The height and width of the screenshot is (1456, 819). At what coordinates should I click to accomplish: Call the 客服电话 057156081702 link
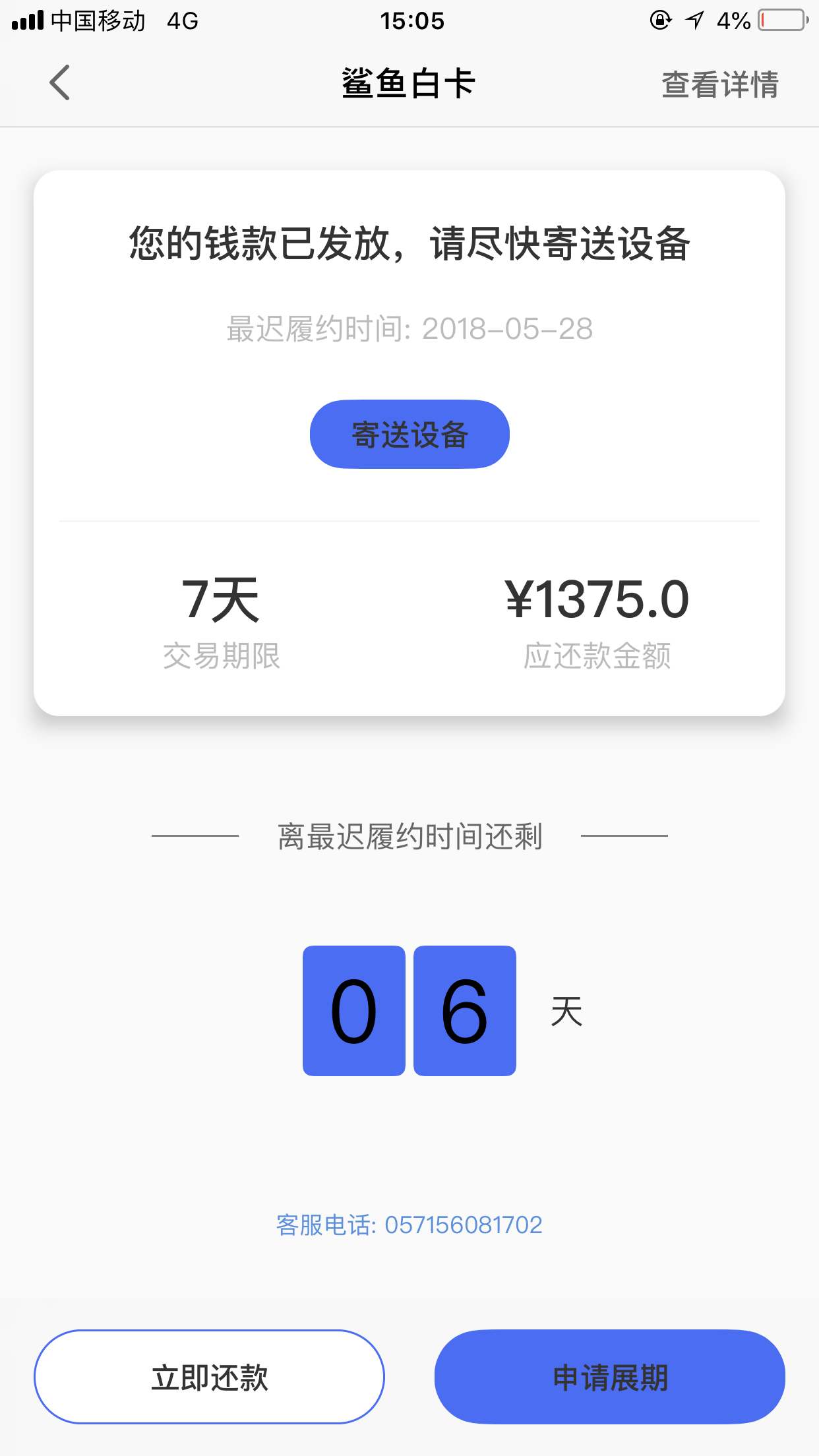(x=409, y=1225)
